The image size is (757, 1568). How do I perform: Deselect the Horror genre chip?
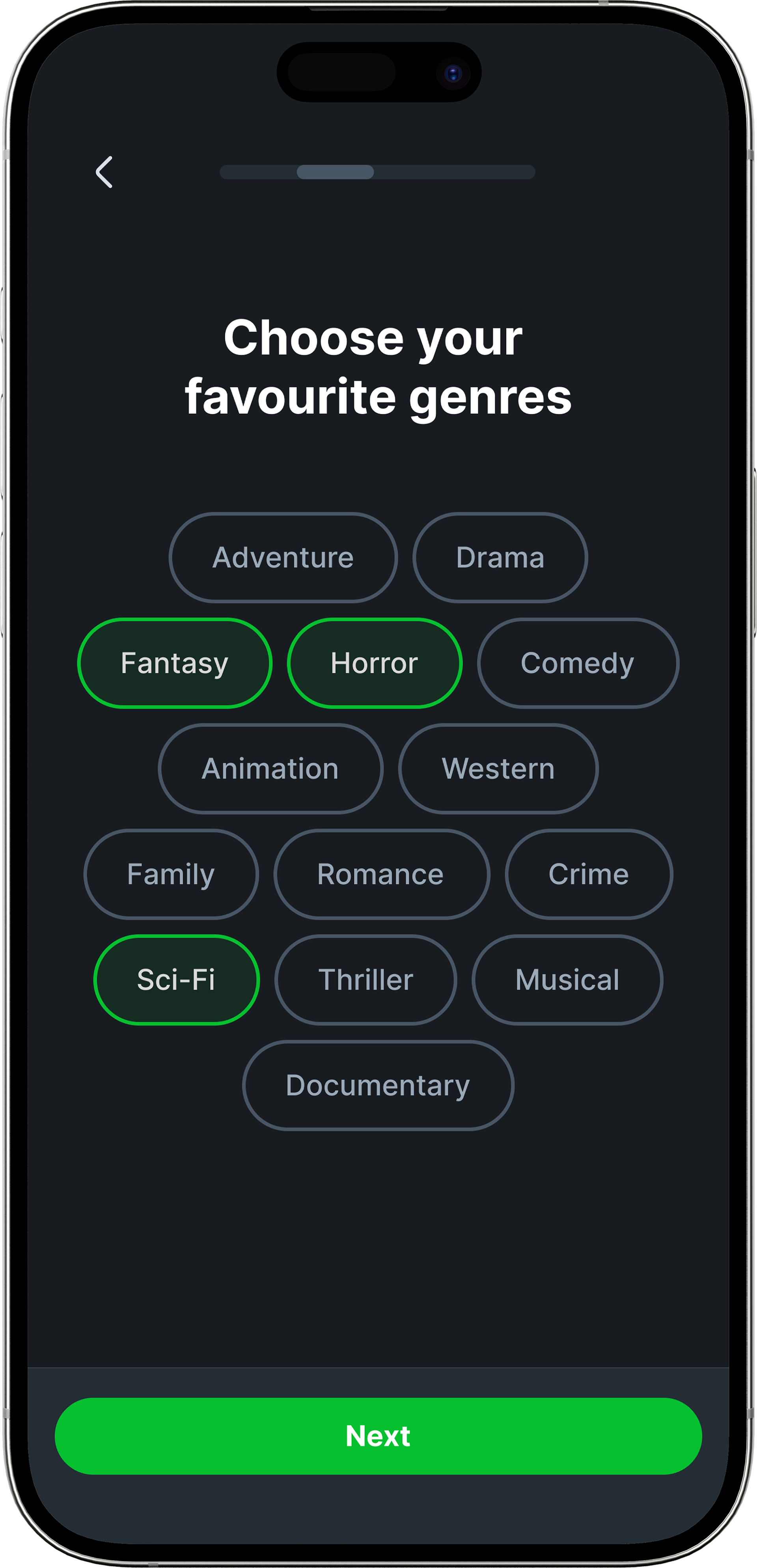pyautogui.click(x=375, y=663)
